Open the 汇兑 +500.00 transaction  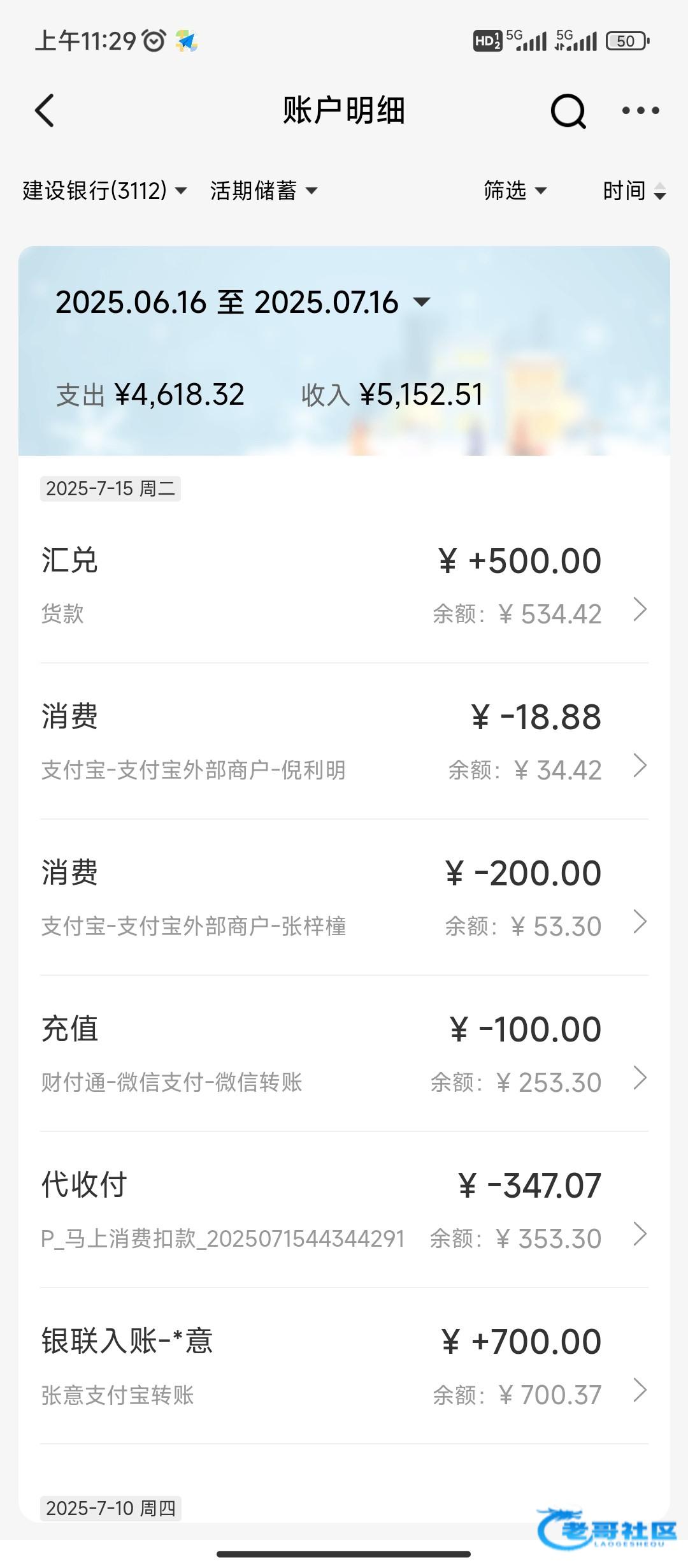point(344,586)
